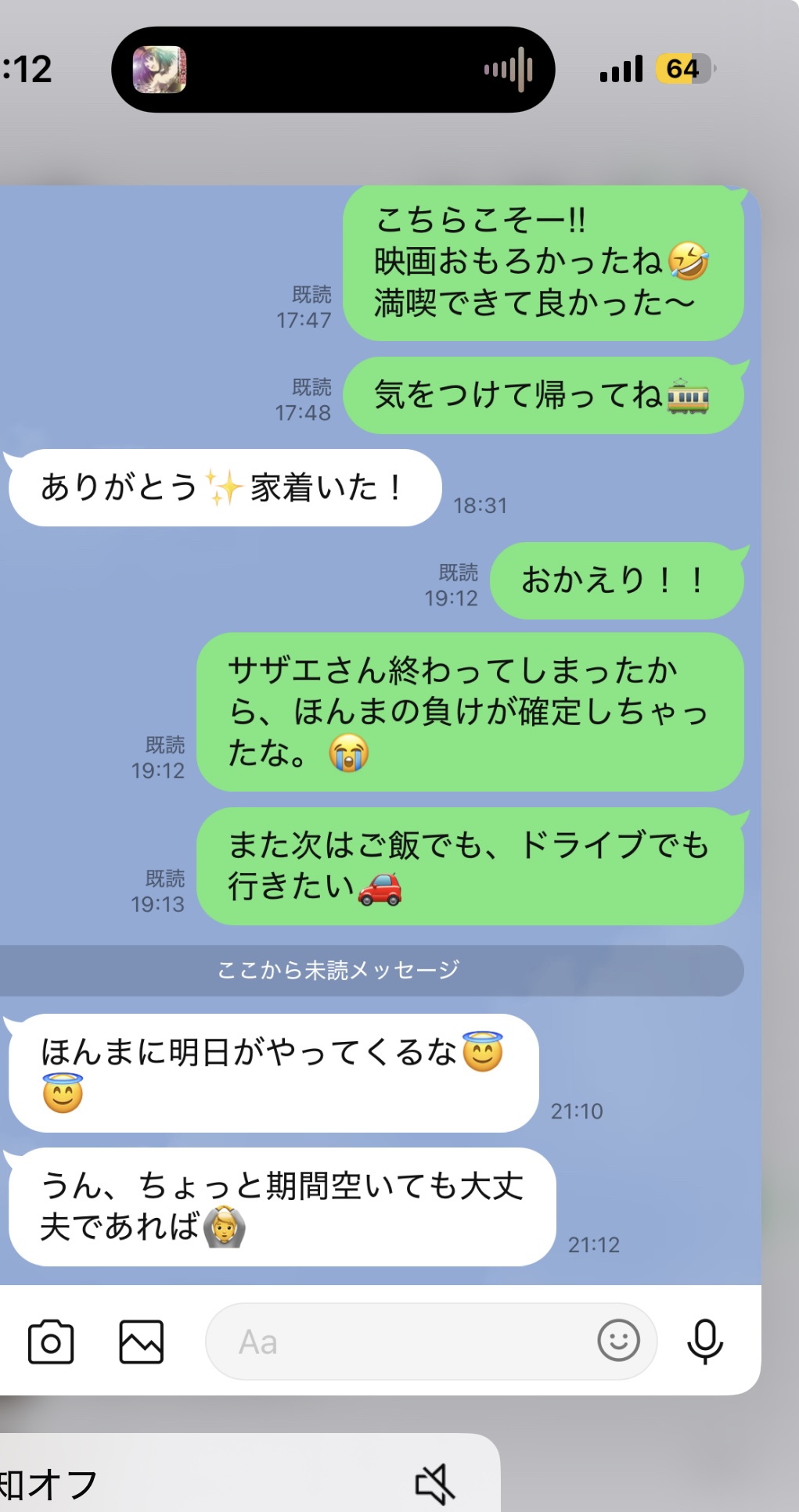Open the emoji and sticker picker
799x1512 pixels.
tap(618, 1341)
